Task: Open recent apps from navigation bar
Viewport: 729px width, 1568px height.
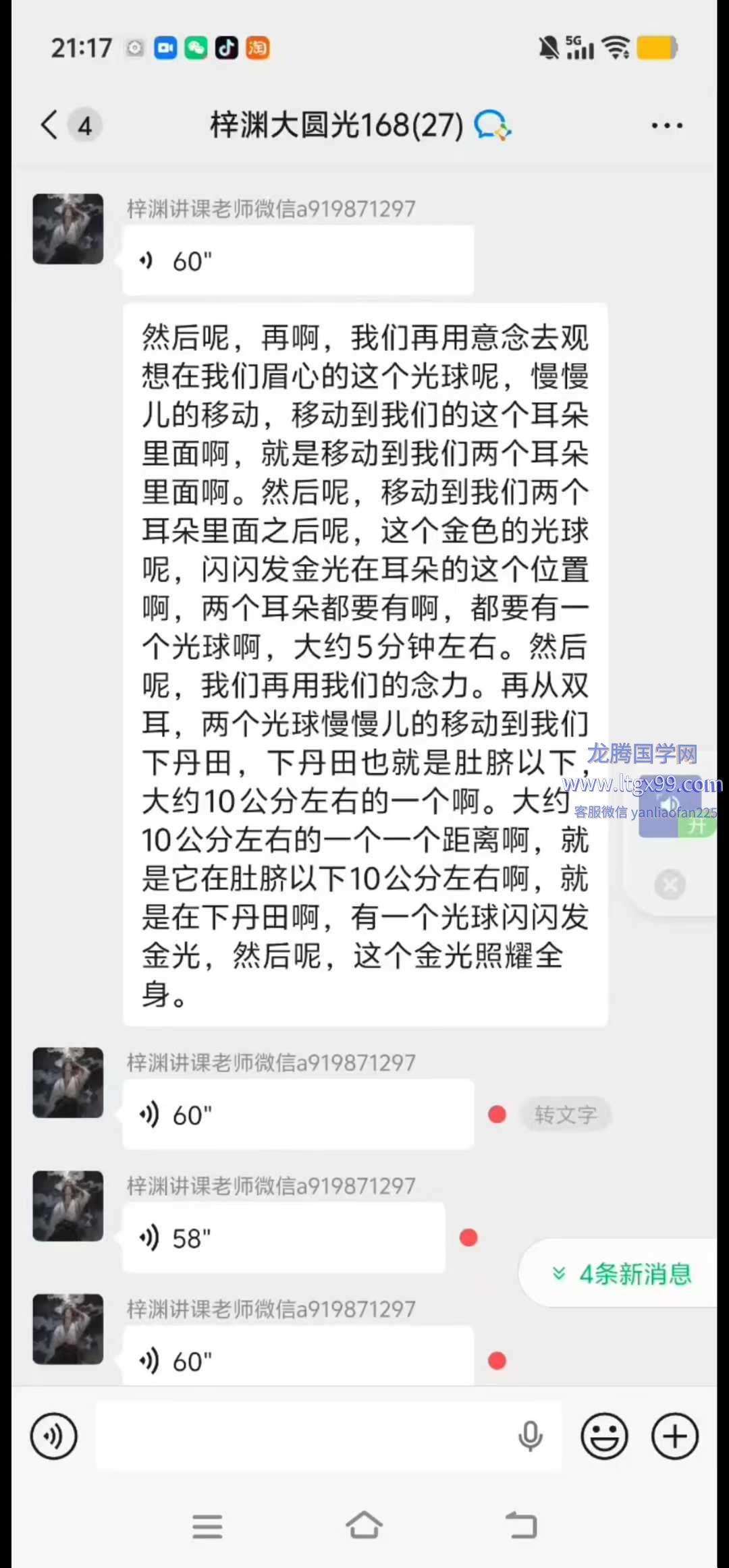Action: [x=207, y=1526]
